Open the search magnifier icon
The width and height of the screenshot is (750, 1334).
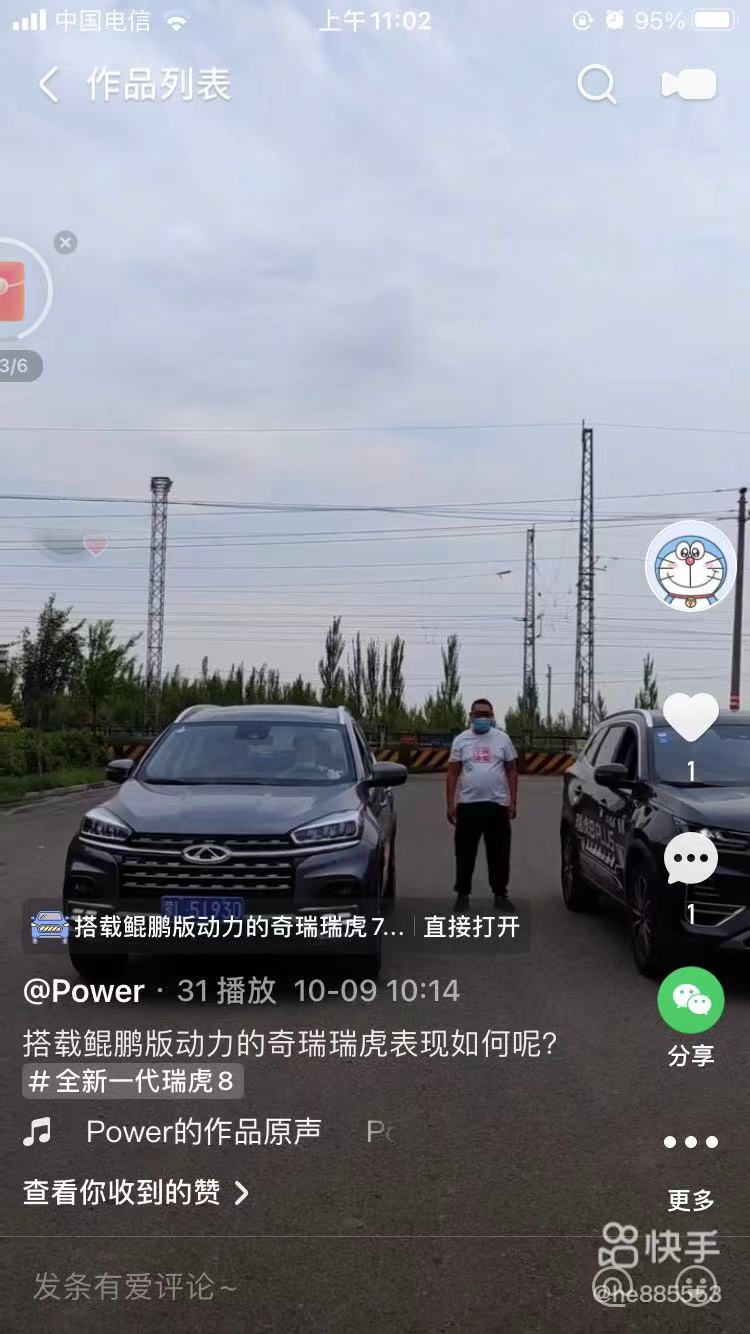596,85
